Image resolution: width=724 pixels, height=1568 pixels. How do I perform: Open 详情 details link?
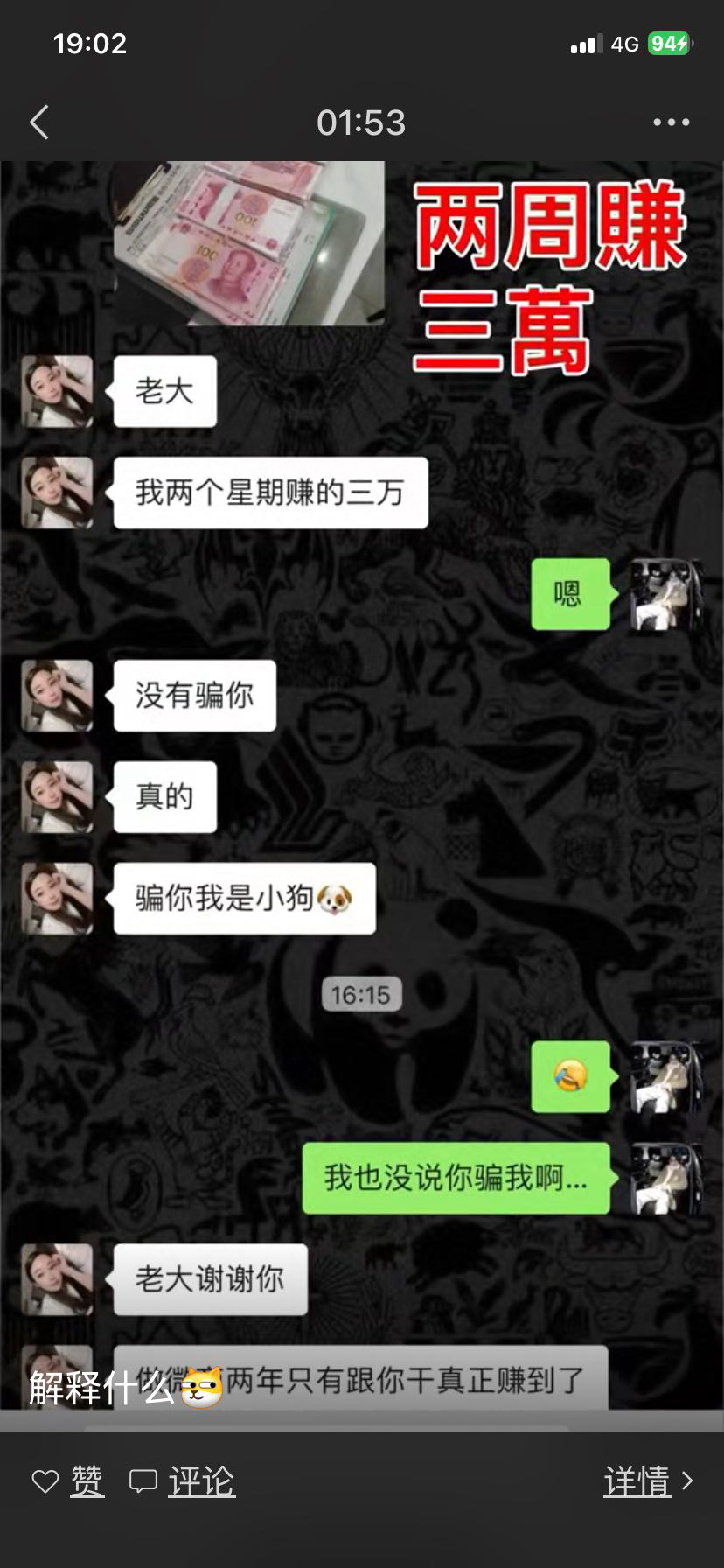point(647,1481)
